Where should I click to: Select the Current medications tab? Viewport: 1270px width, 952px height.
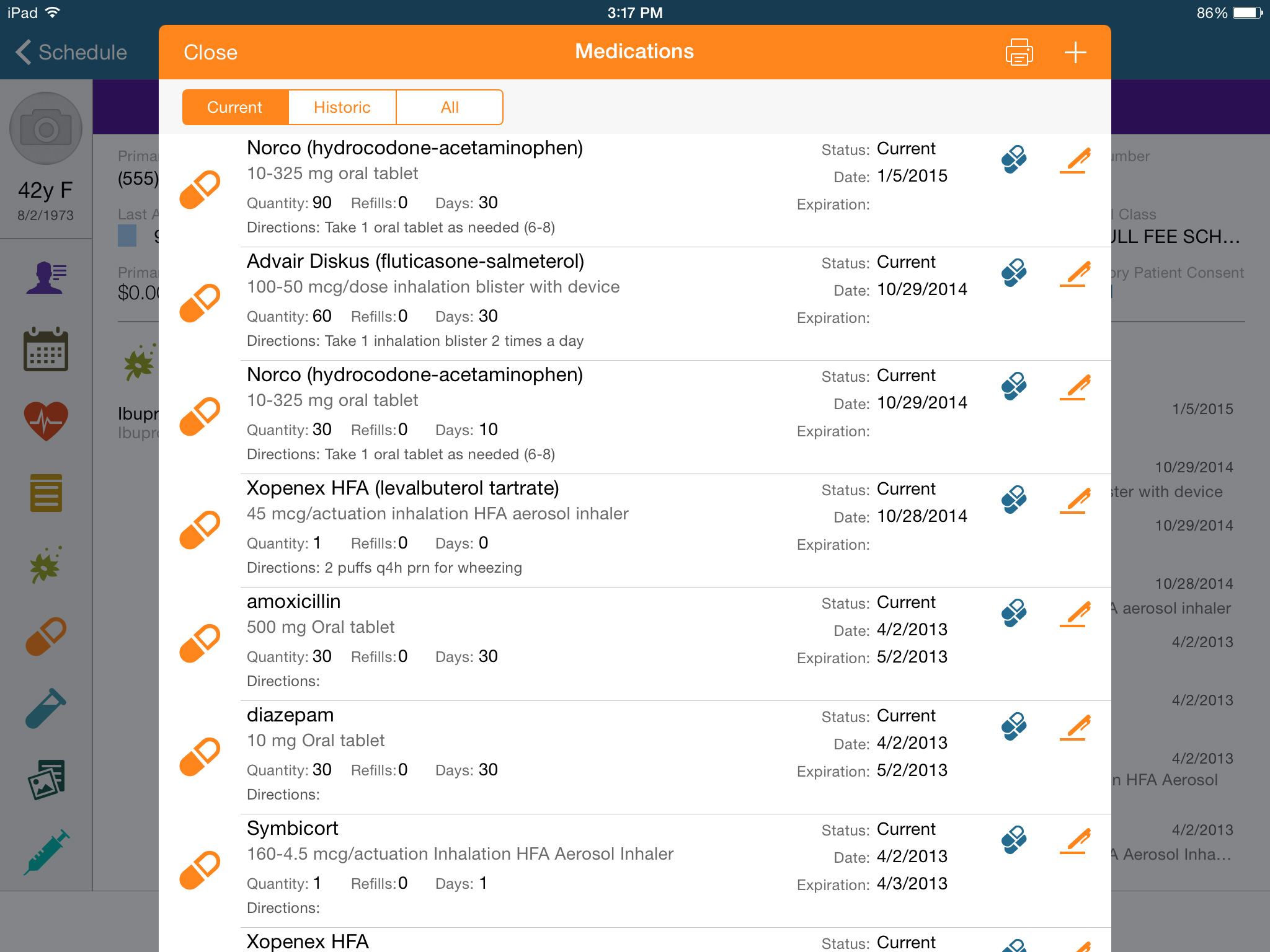[235, 107]
